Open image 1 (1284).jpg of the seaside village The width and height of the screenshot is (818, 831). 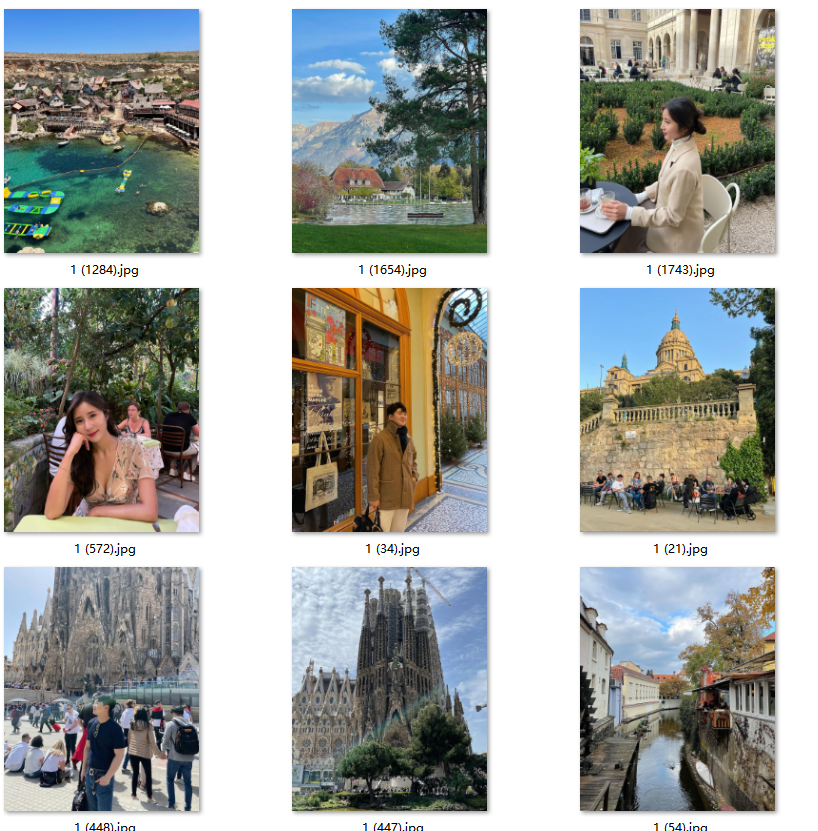click(x=101, y=131)
